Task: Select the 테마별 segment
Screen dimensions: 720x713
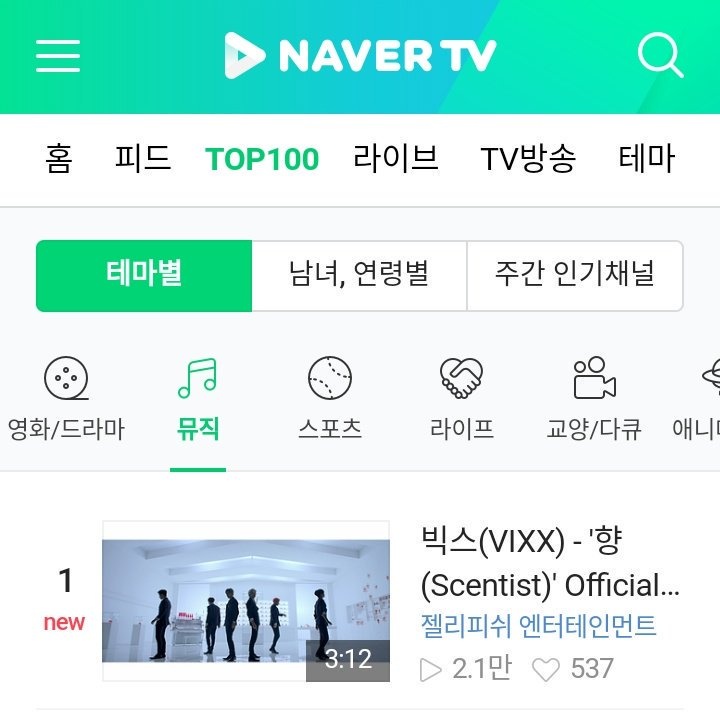Action: pos(144,275)
